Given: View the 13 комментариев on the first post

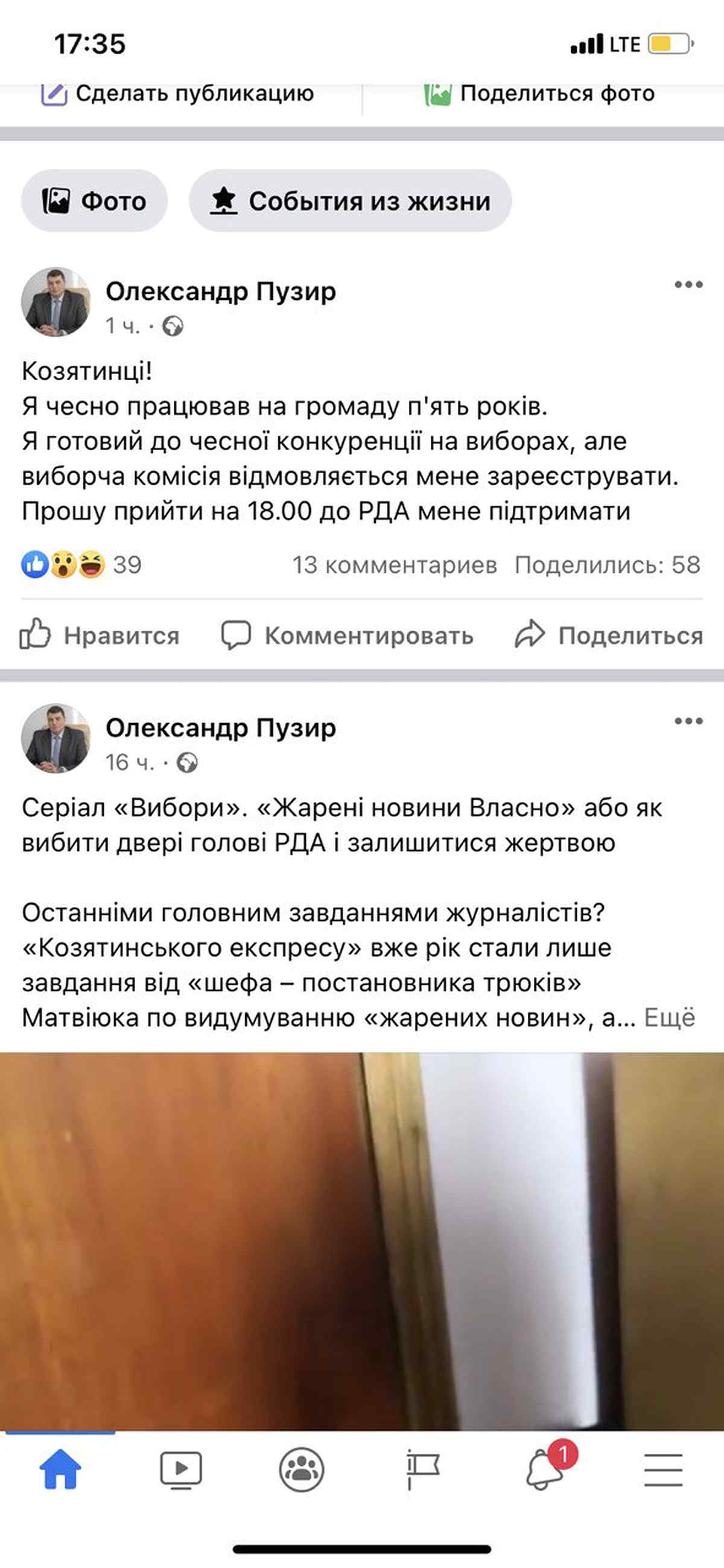Looking at the screenshot, I should (x=394, y=565).
